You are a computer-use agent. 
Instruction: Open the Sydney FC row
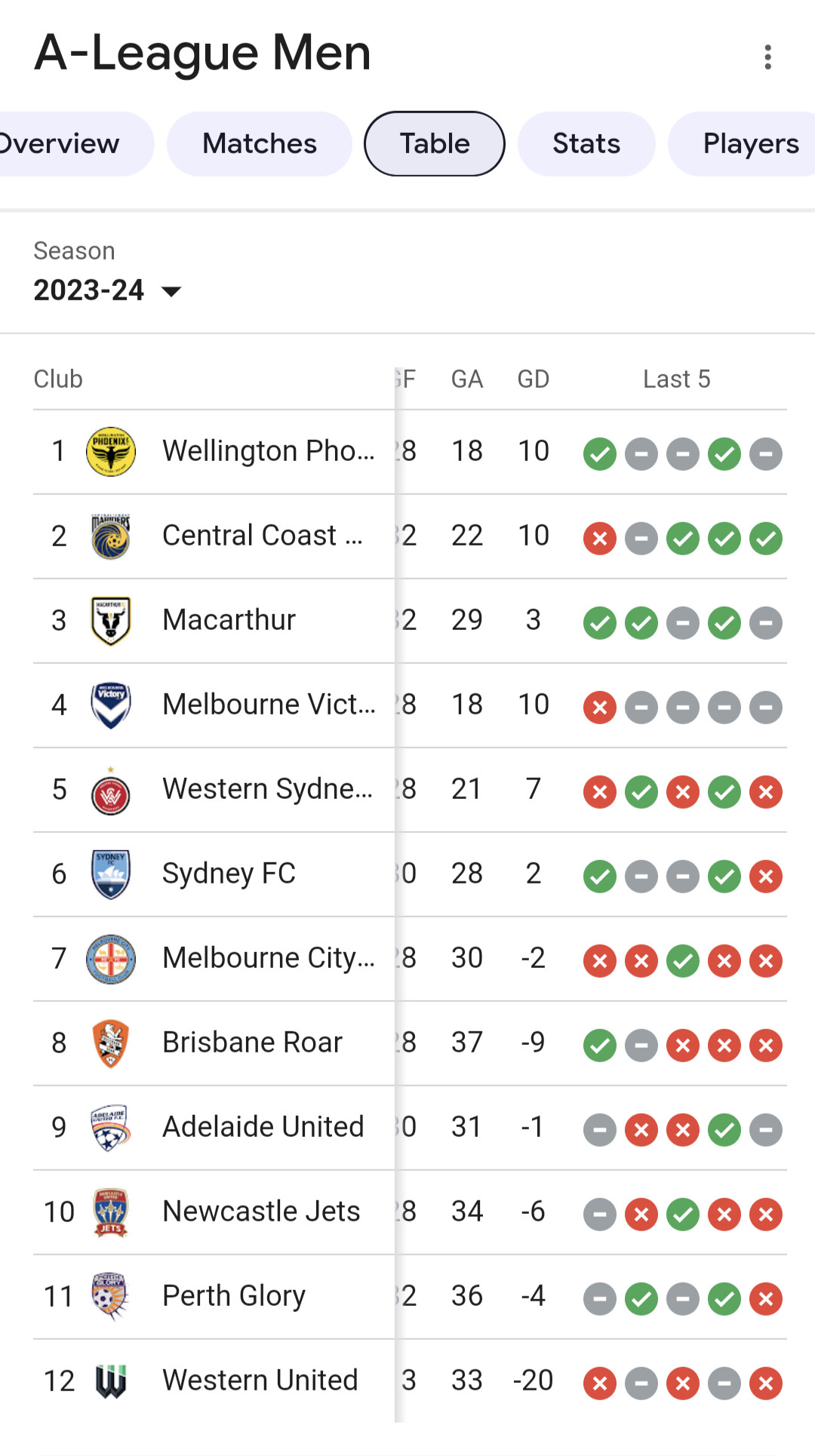[410, 875]
